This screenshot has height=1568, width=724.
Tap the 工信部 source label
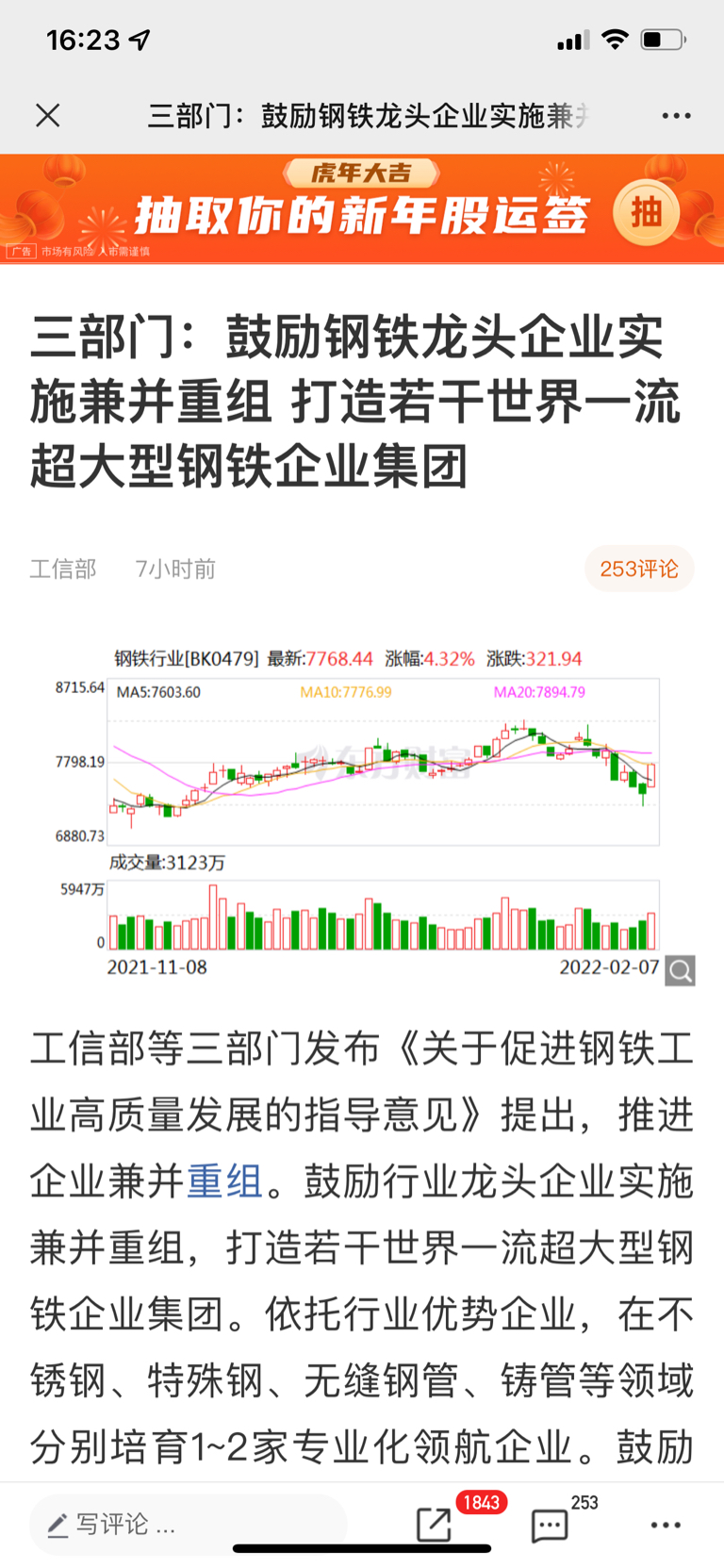tap(64, 569)
